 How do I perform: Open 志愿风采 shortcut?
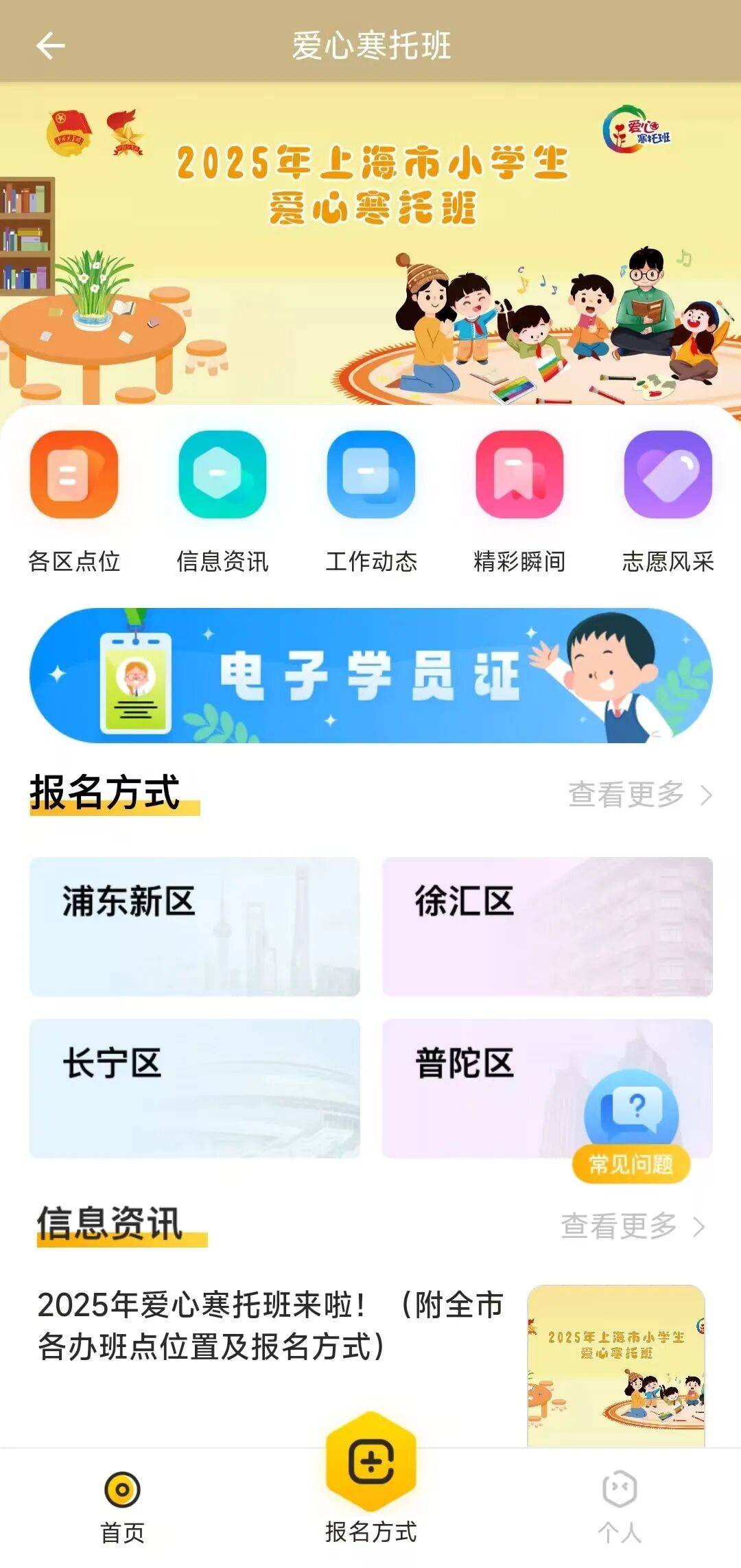pos(668,475)
